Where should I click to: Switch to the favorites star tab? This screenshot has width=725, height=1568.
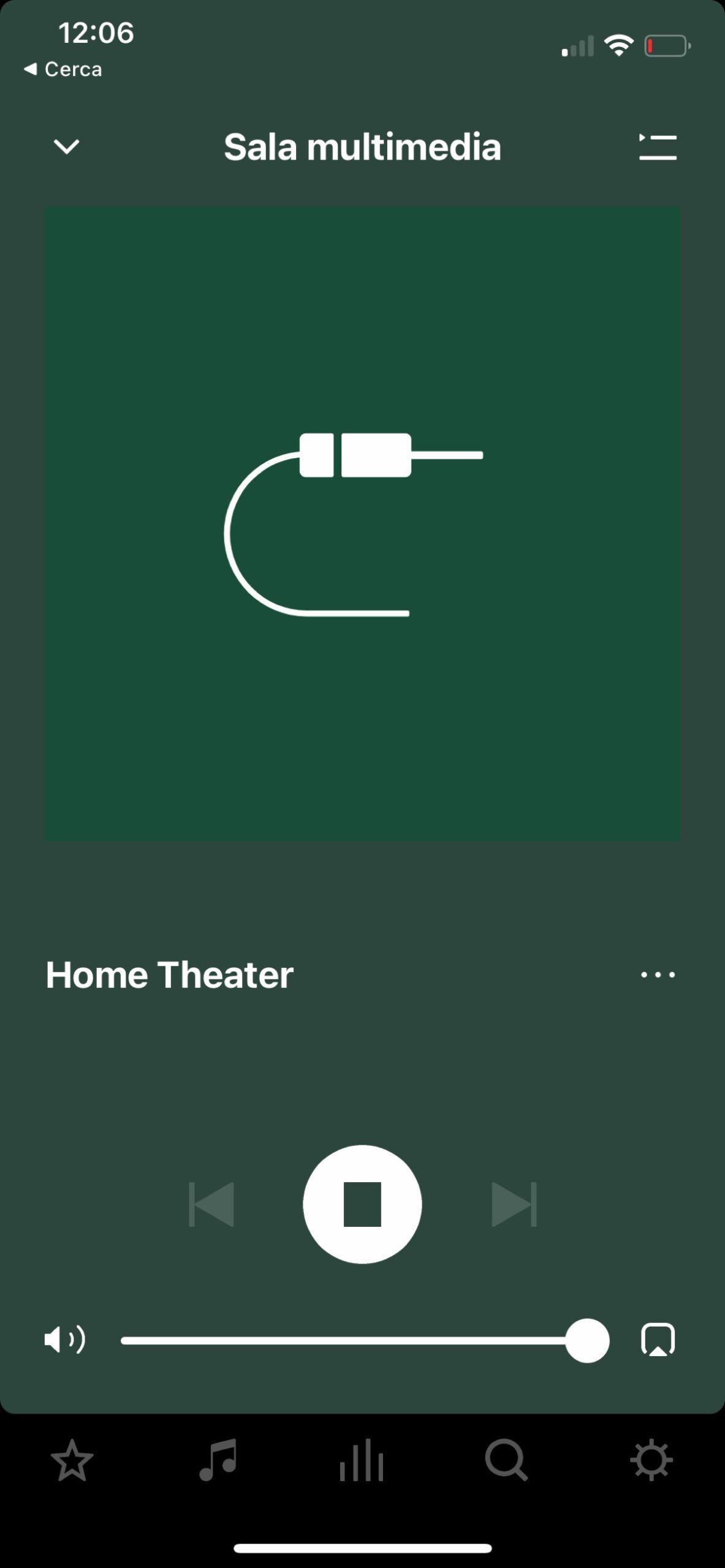click(72, 1461)
